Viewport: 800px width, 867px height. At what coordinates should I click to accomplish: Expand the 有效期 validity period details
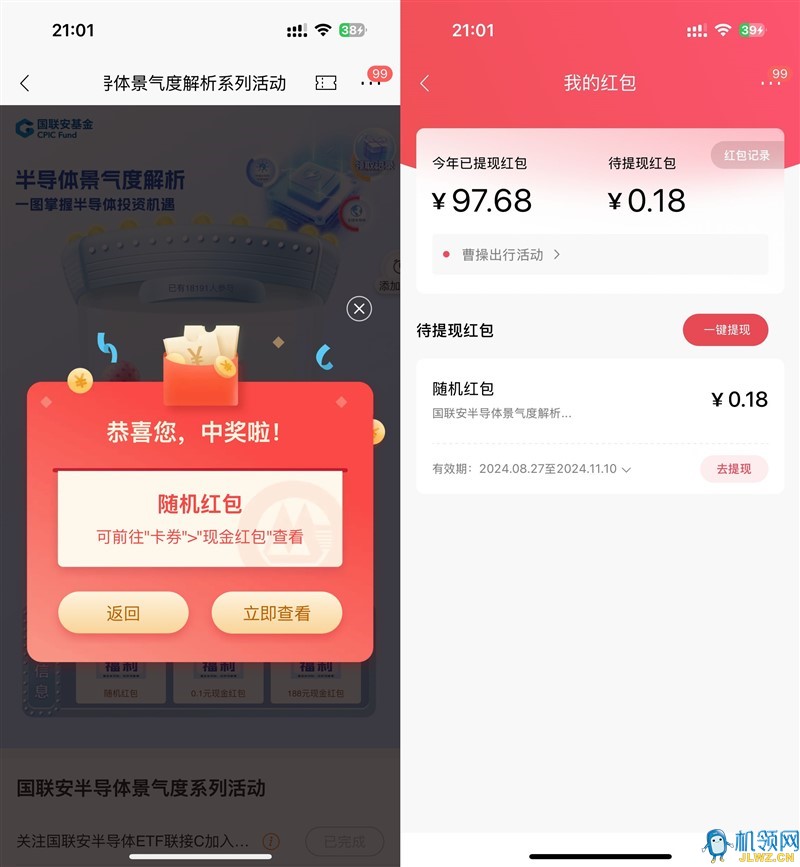(626, 469)
